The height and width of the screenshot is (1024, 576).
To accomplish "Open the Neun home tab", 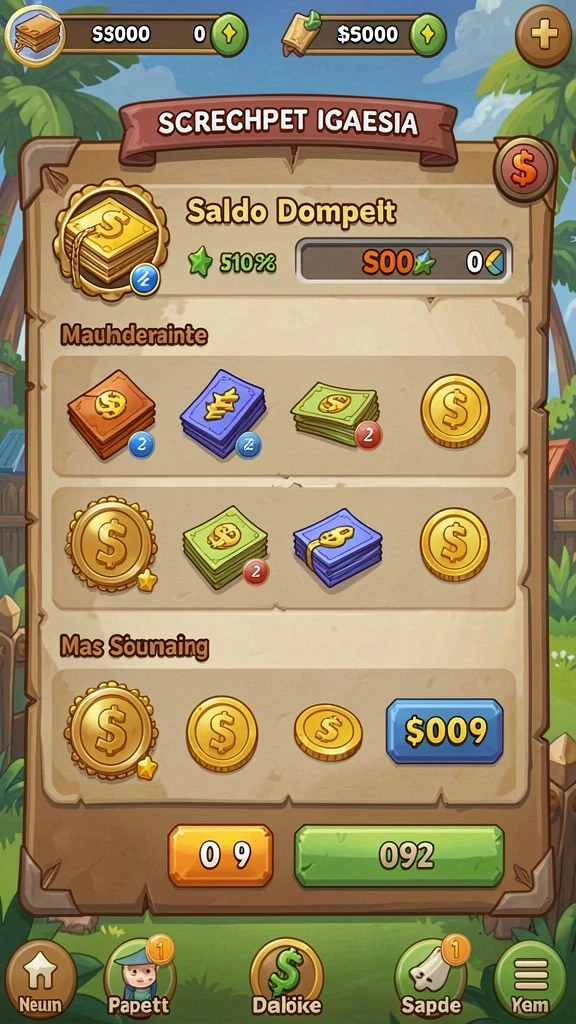I will click(40, 980).
